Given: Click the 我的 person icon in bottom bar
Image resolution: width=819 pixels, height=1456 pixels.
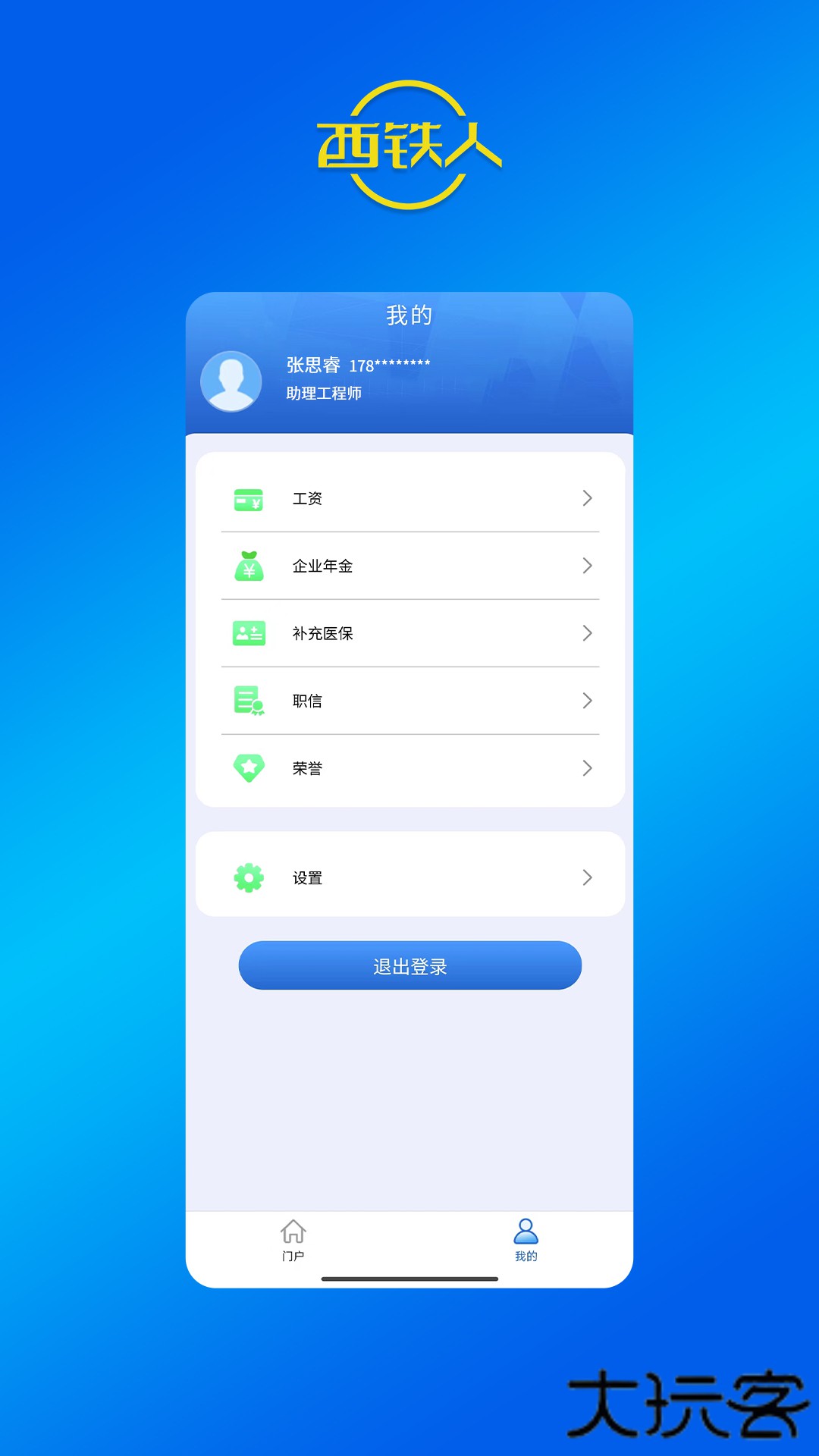Looking at the screenshot, I should click(526, 1228).
